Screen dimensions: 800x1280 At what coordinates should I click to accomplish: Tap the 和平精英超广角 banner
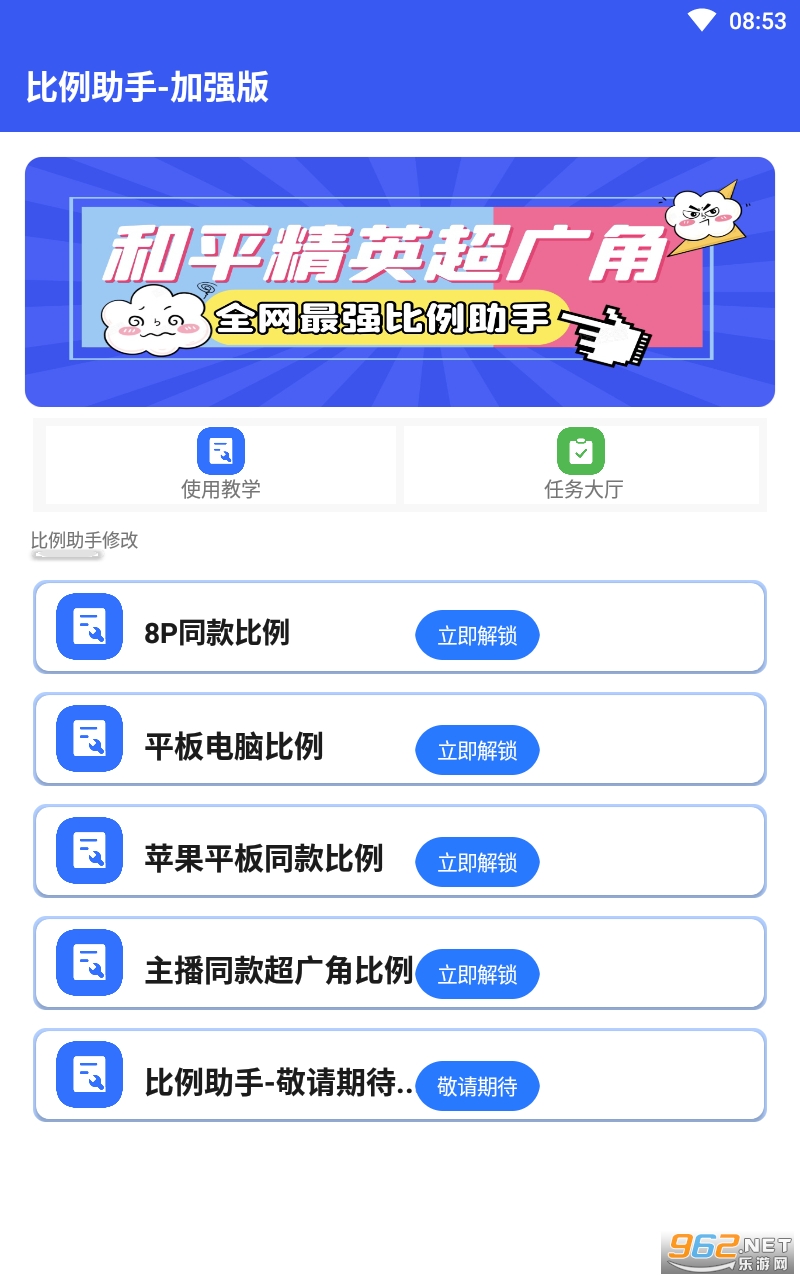400,282
